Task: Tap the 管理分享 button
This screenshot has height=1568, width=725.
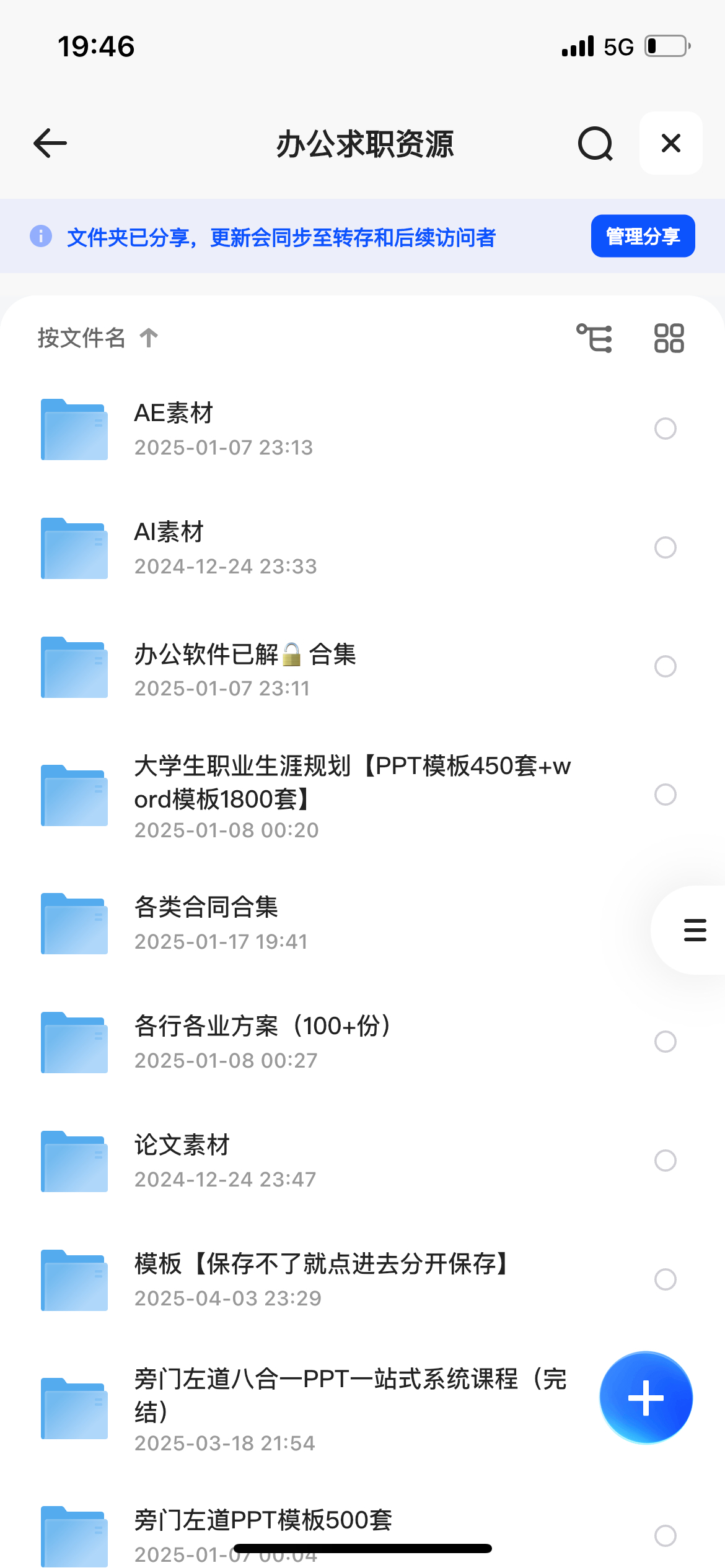Action: point(643,236)
